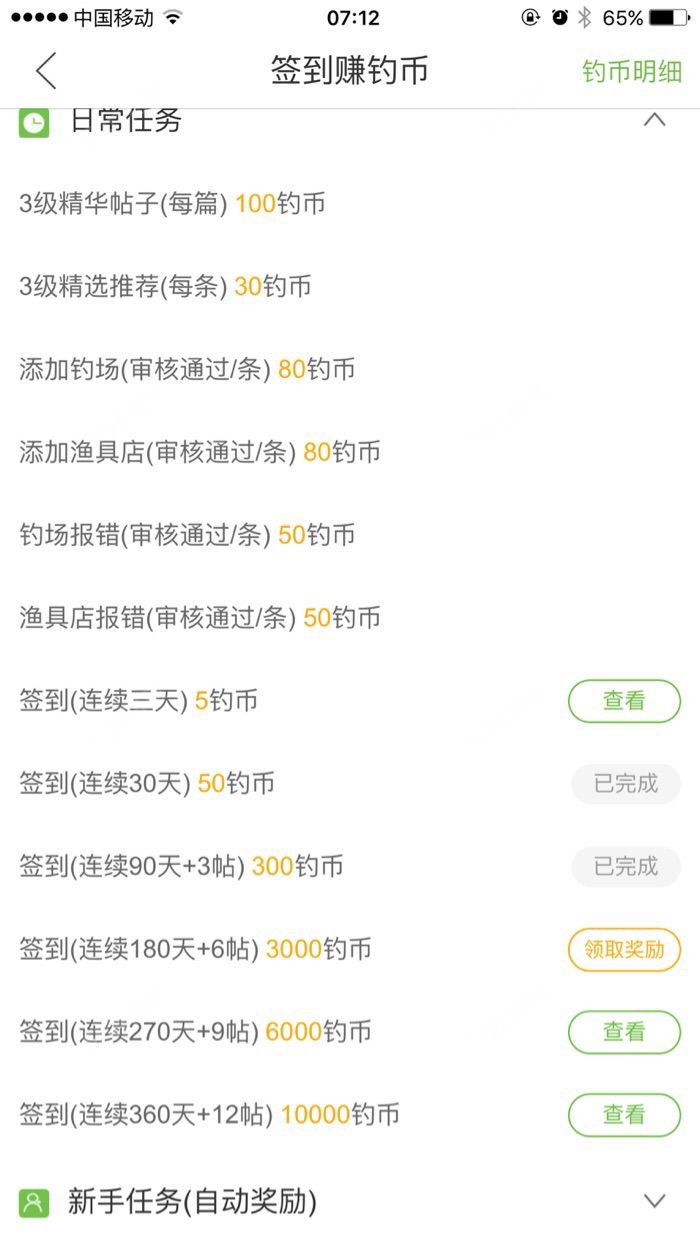Open 钓币明细 coin details

point(632,72)
